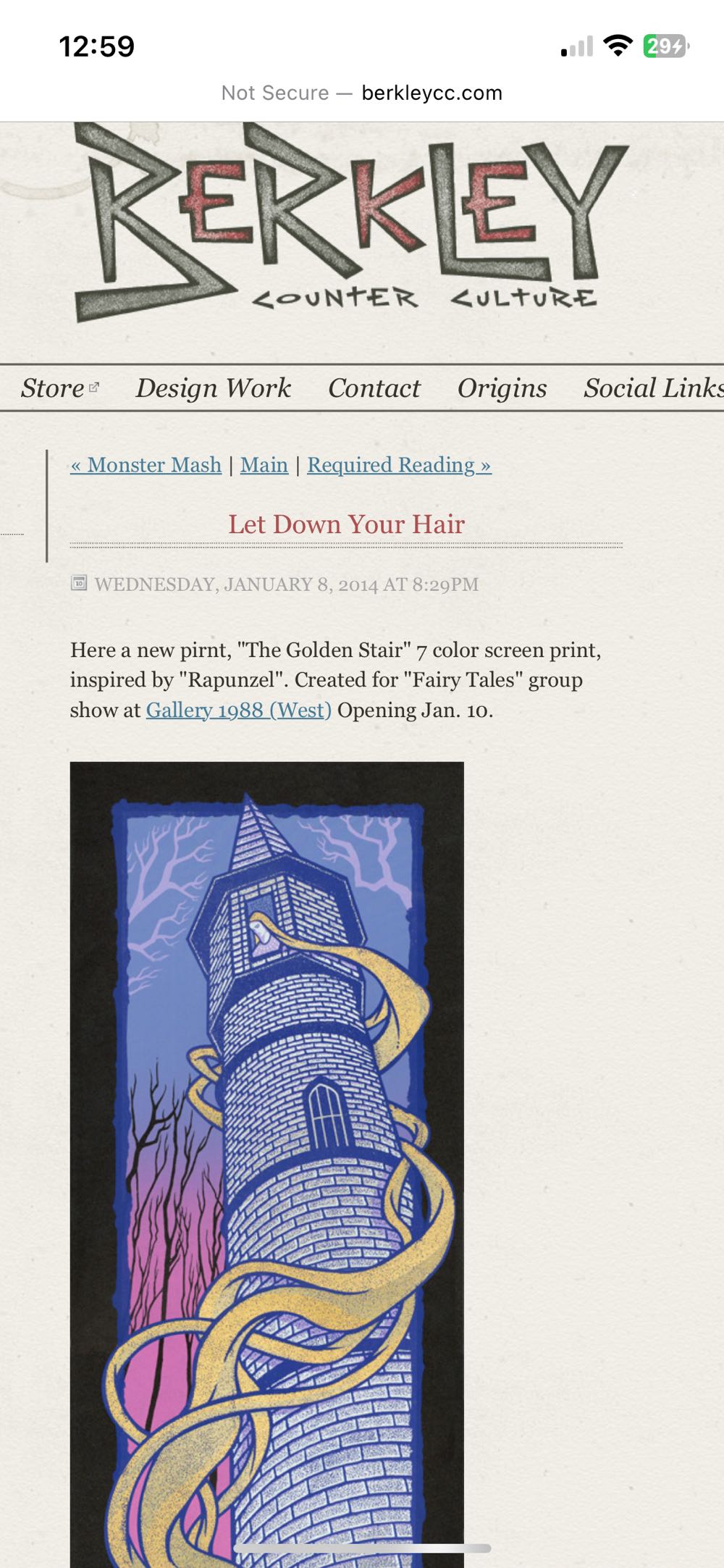Visit the Origins section
The height and width of the screenshot is (1568, 724).
(x=502, y=388)
